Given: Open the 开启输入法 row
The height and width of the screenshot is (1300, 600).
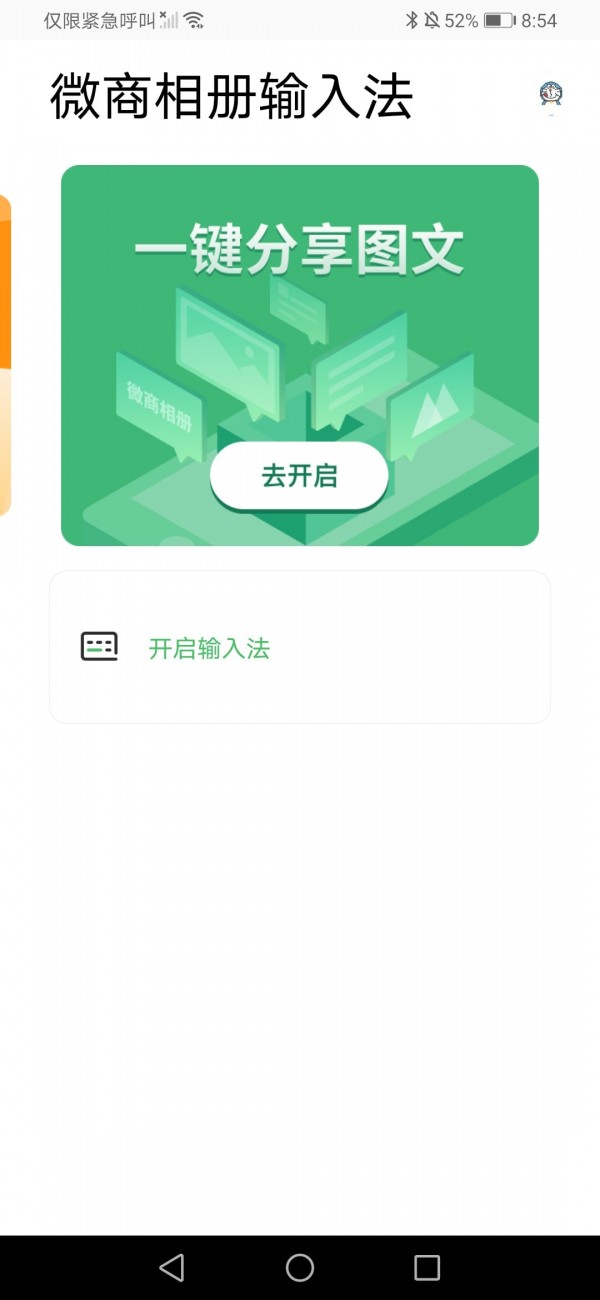Looking at the screenshot, I should click(300, 647).
